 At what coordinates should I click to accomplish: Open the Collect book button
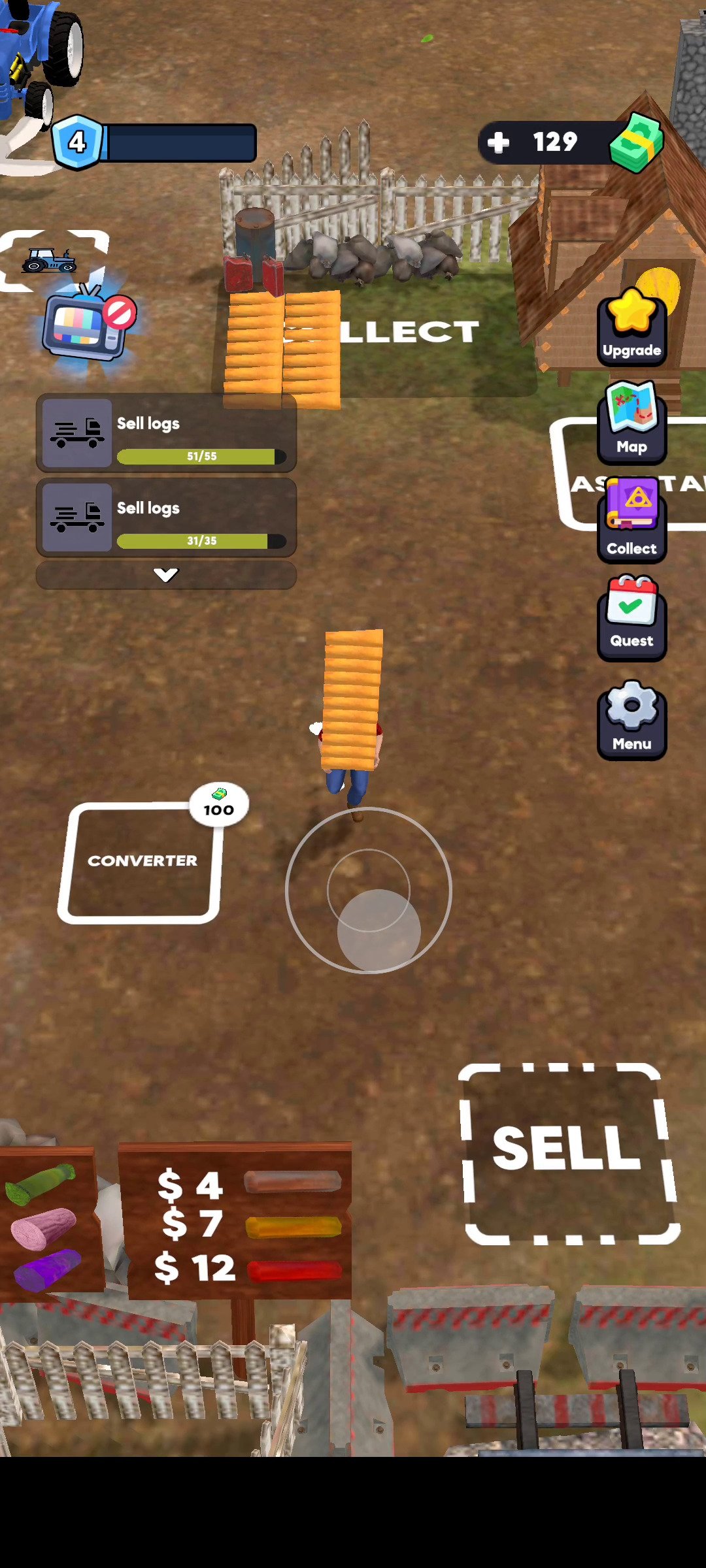point(631,520)
